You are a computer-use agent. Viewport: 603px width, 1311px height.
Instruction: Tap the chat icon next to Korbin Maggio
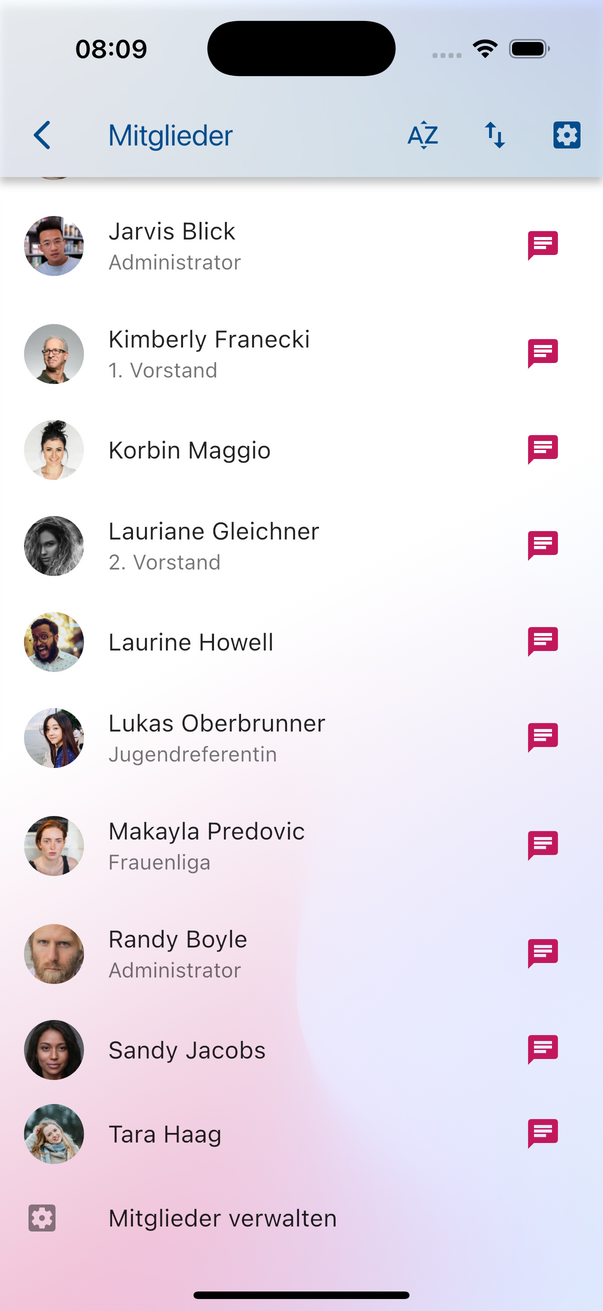[542, 450]
